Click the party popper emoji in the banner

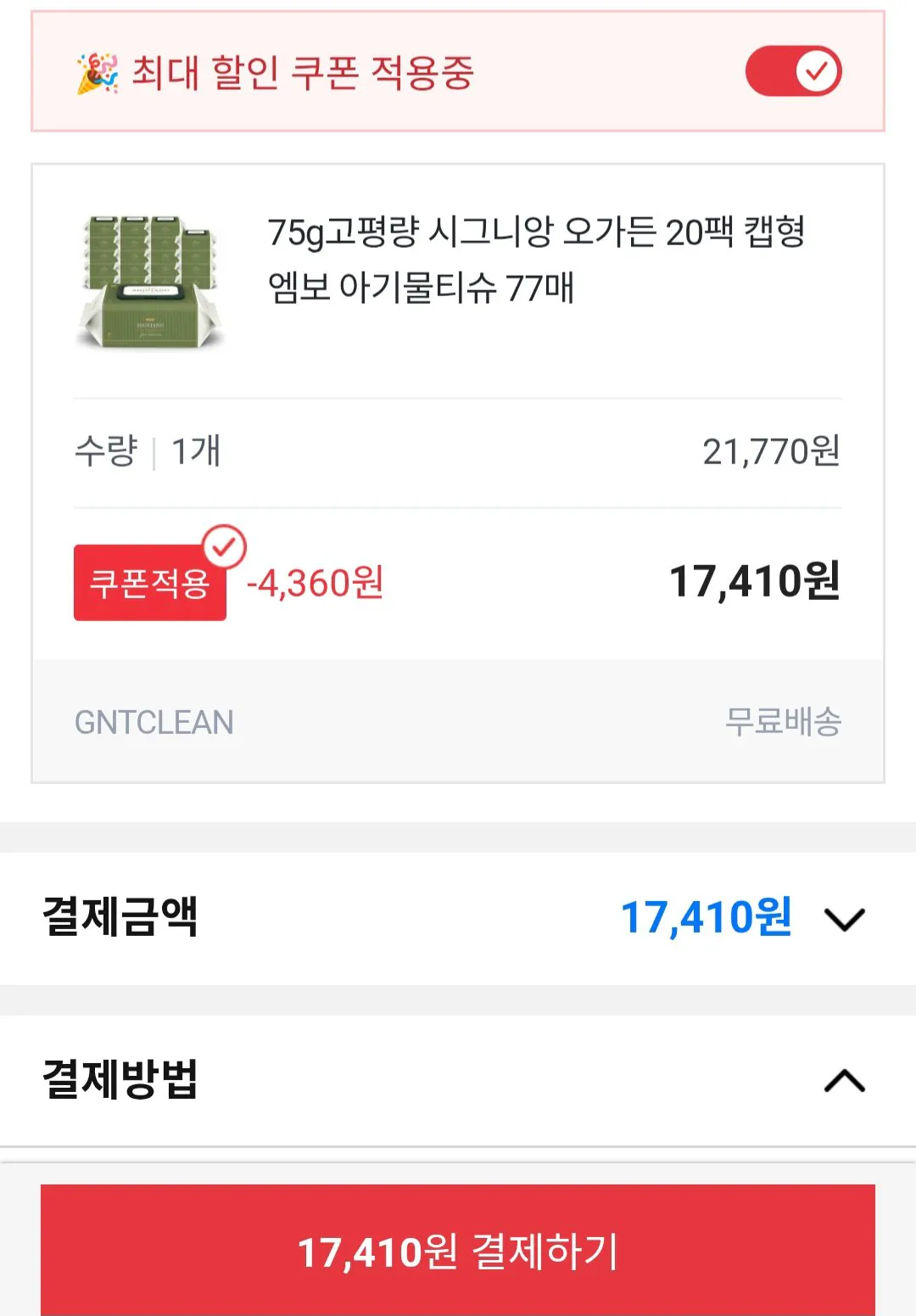pyautogui.click(x=96, y=72)
